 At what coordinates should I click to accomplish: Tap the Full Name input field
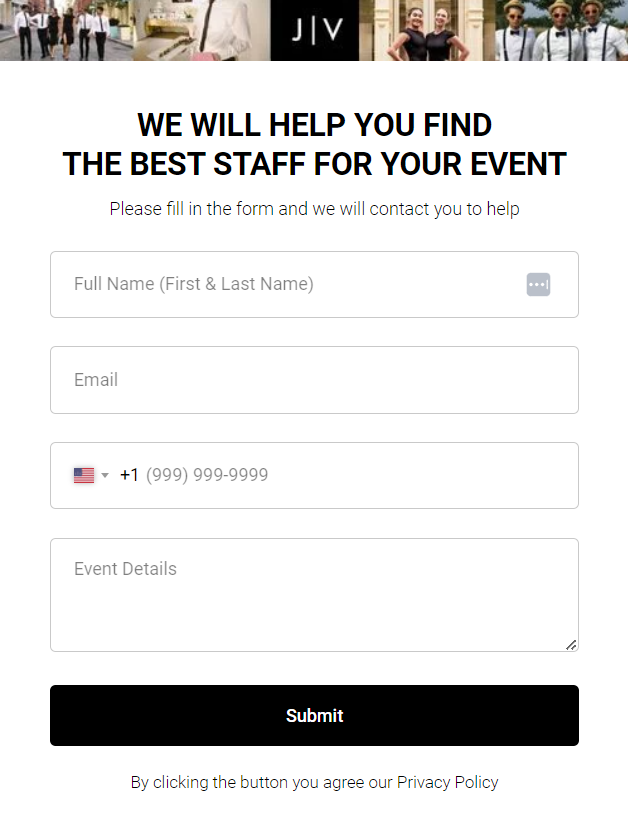click(290, 284)
